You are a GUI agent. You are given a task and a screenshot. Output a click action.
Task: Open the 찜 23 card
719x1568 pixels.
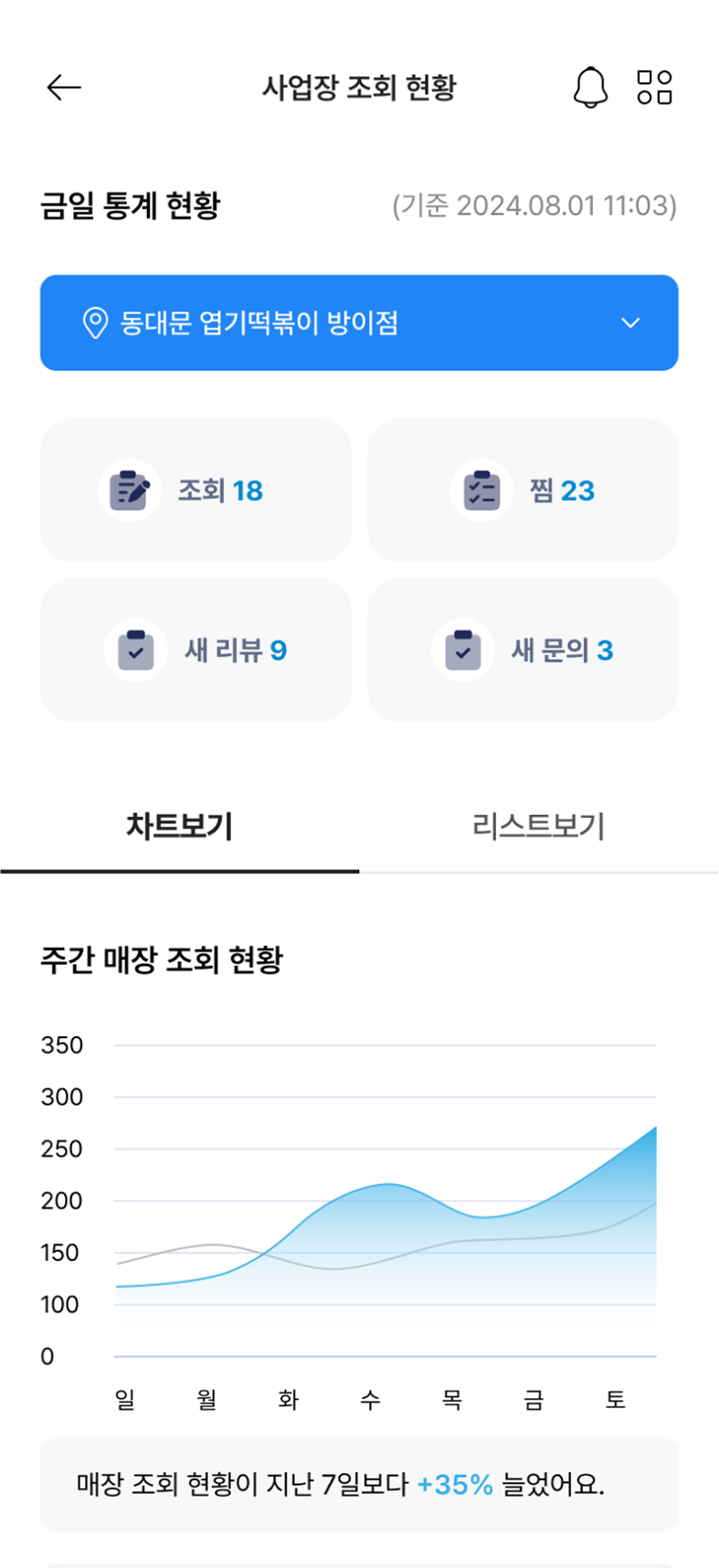(523, 491)
